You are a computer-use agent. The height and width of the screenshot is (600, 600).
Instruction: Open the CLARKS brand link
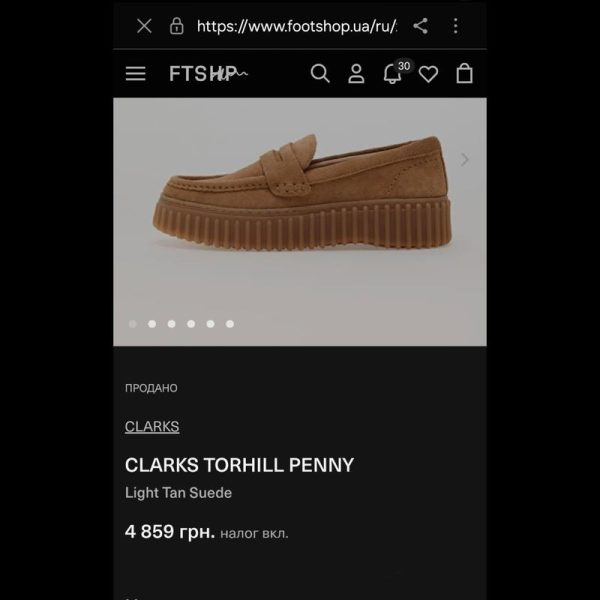[152, 426]
